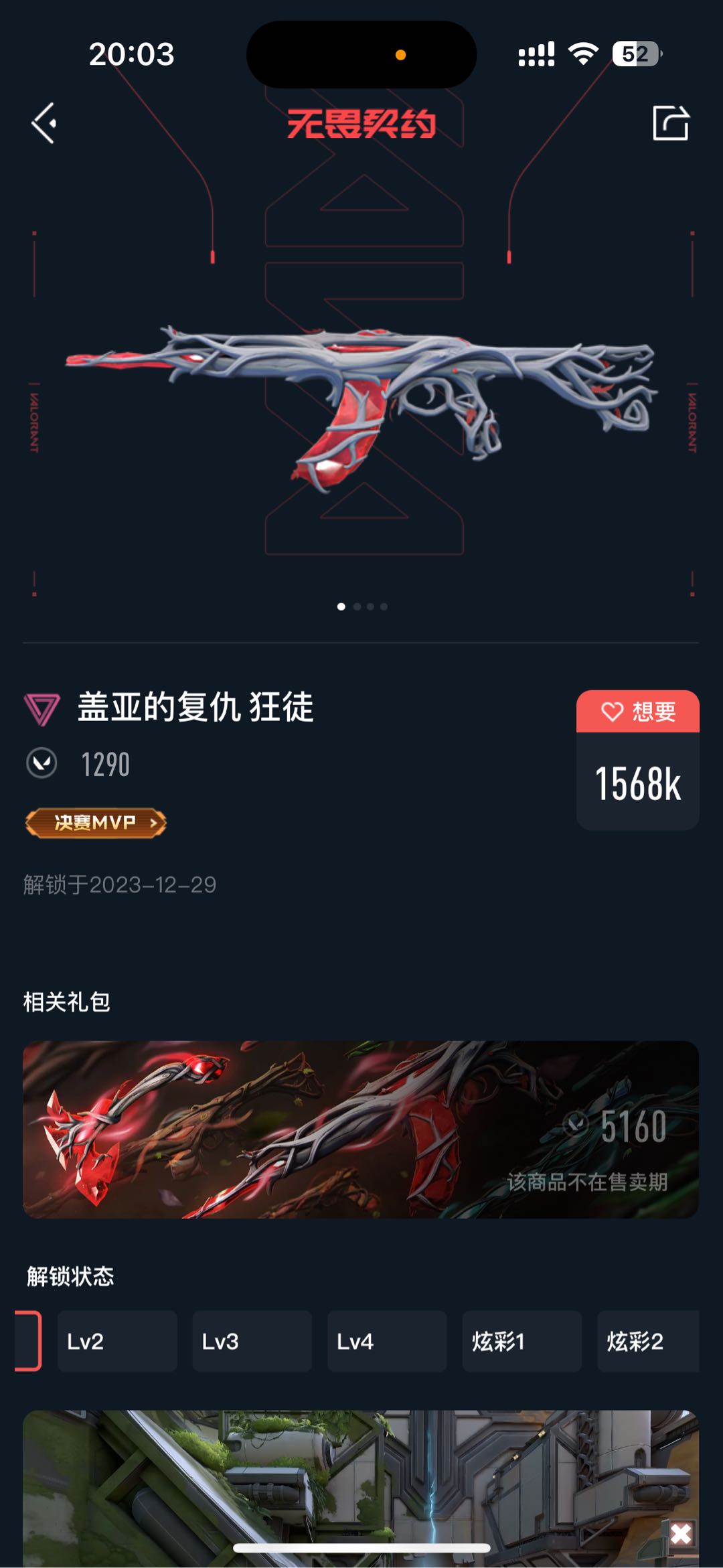Add skin to wishlist with 想要 button
The height and width of the screenshot is (1568, 723).
point(637,711)
